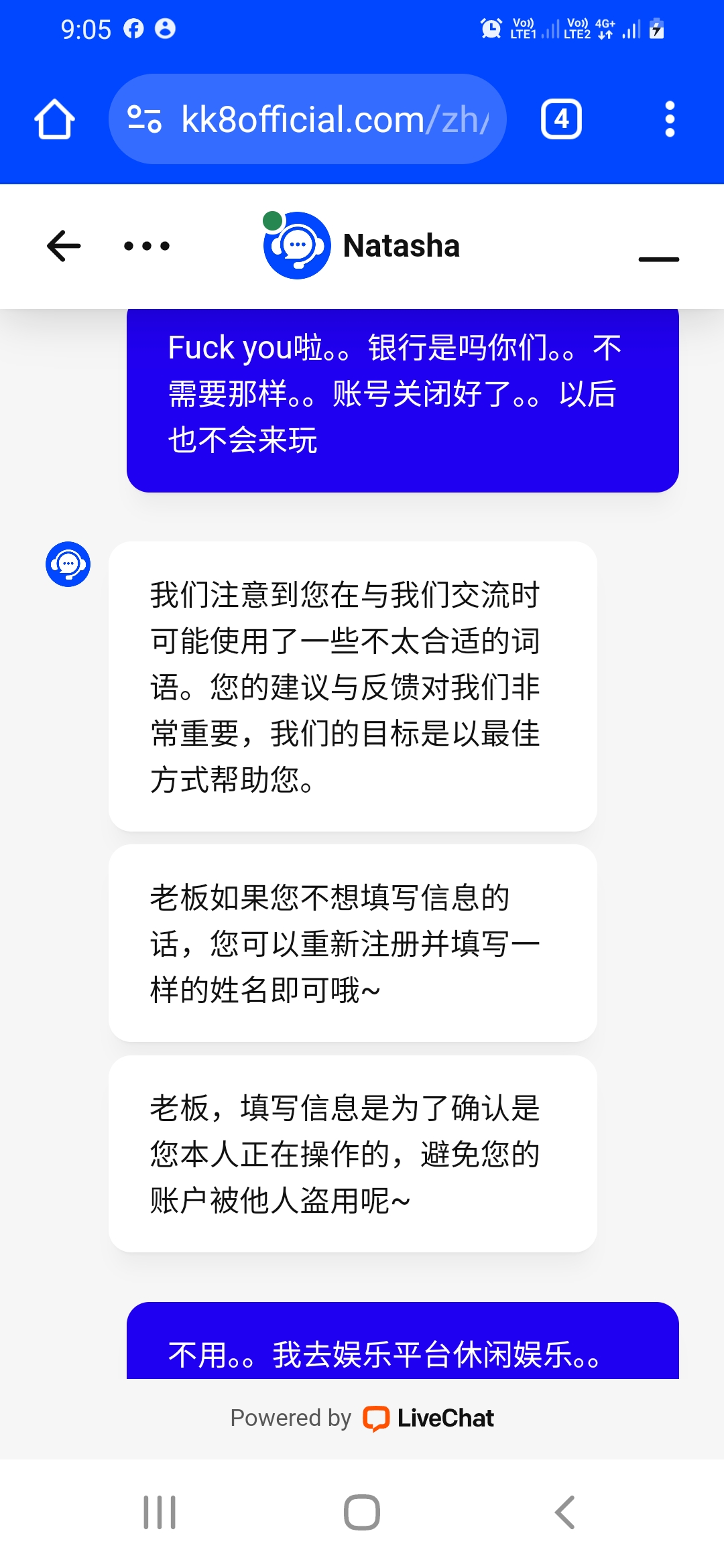Go back using the chat header arrow
Image resolution: width=724 pixels, height=1568 pixels.
tap(64, 246)
